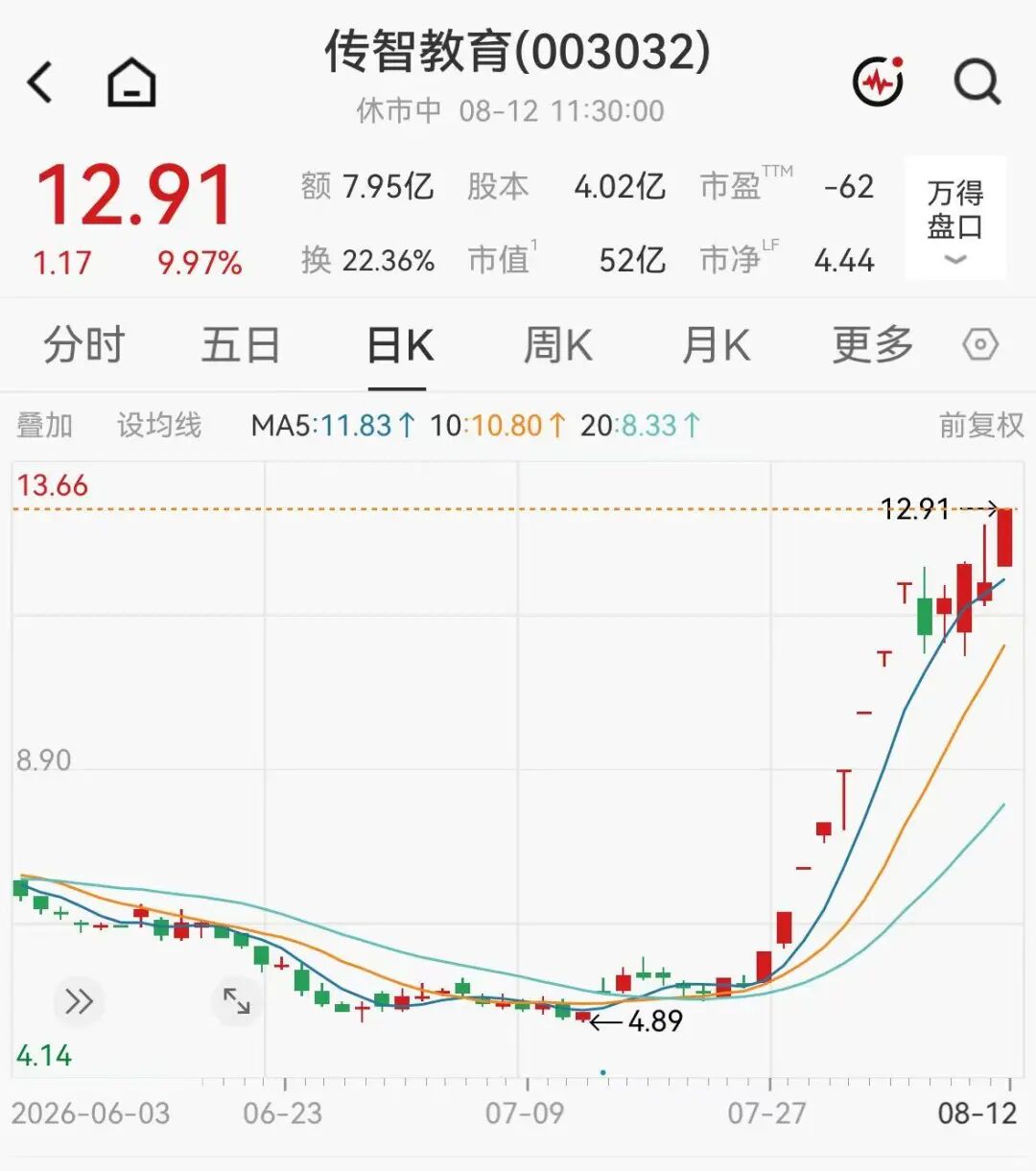Expand chart to fullscreen
This screenshot has height=1171, width=1036.
(x=237, y=1001)
